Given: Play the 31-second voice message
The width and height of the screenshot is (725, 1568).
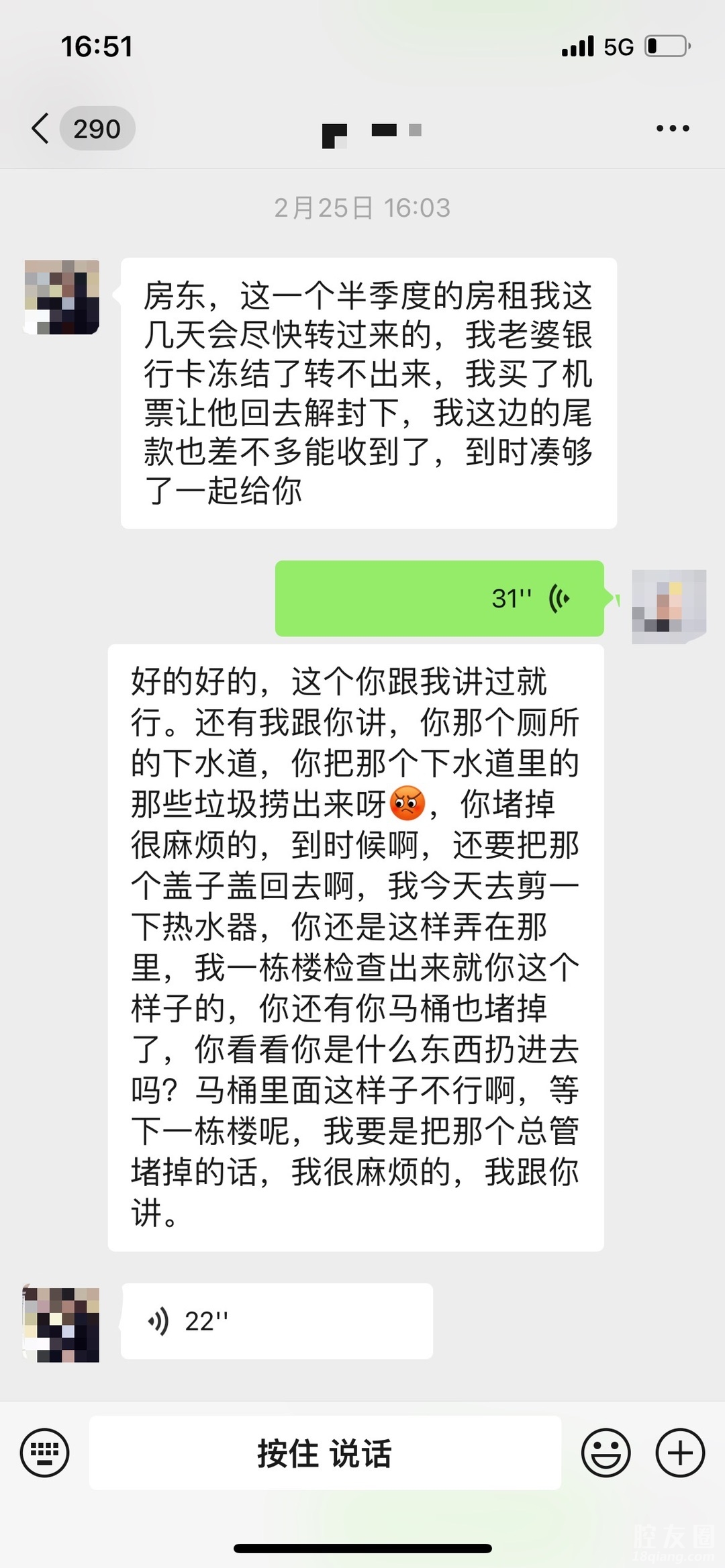Looking at the screenshot, I should coord(440,598).
